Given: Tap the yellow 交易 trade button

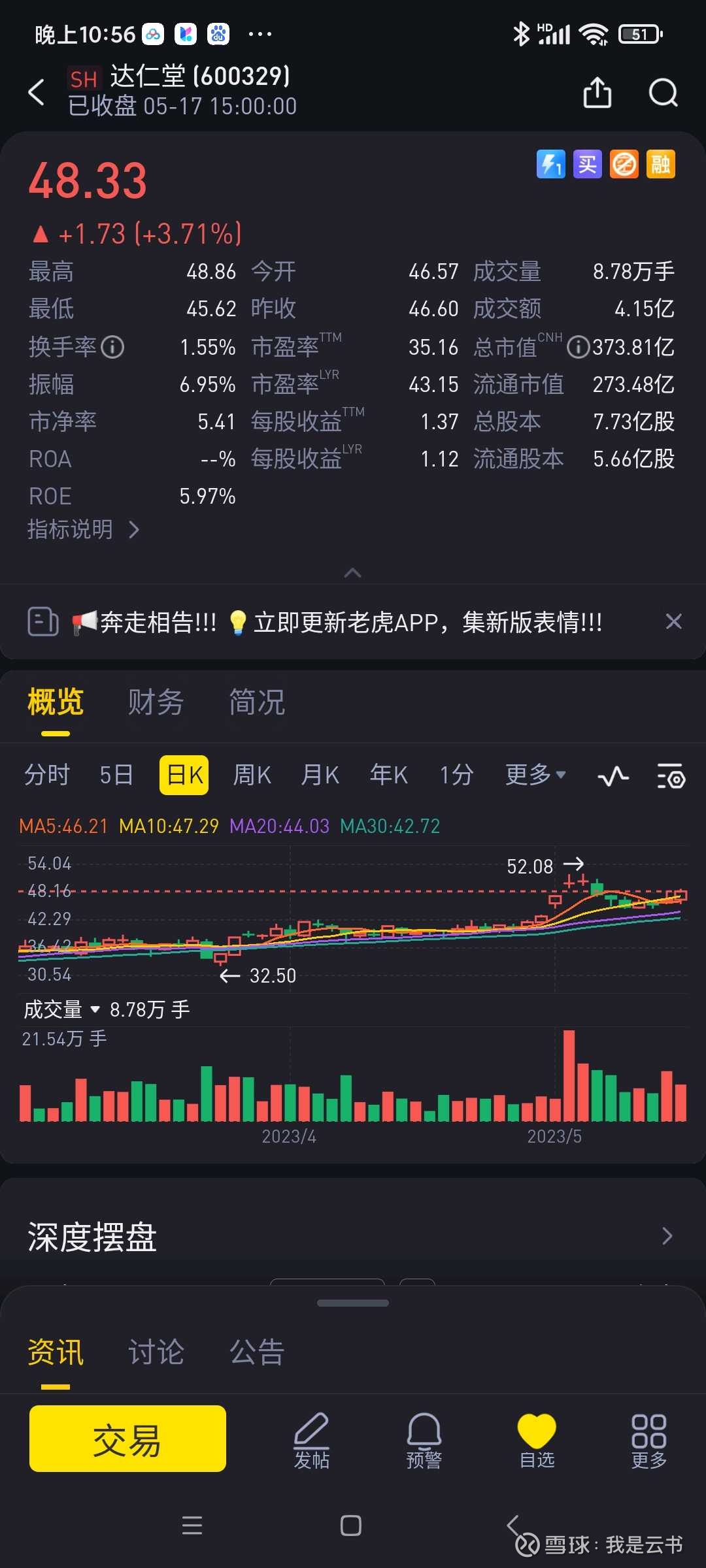Looking at the screenshot, I should [x=127, y=1439].
